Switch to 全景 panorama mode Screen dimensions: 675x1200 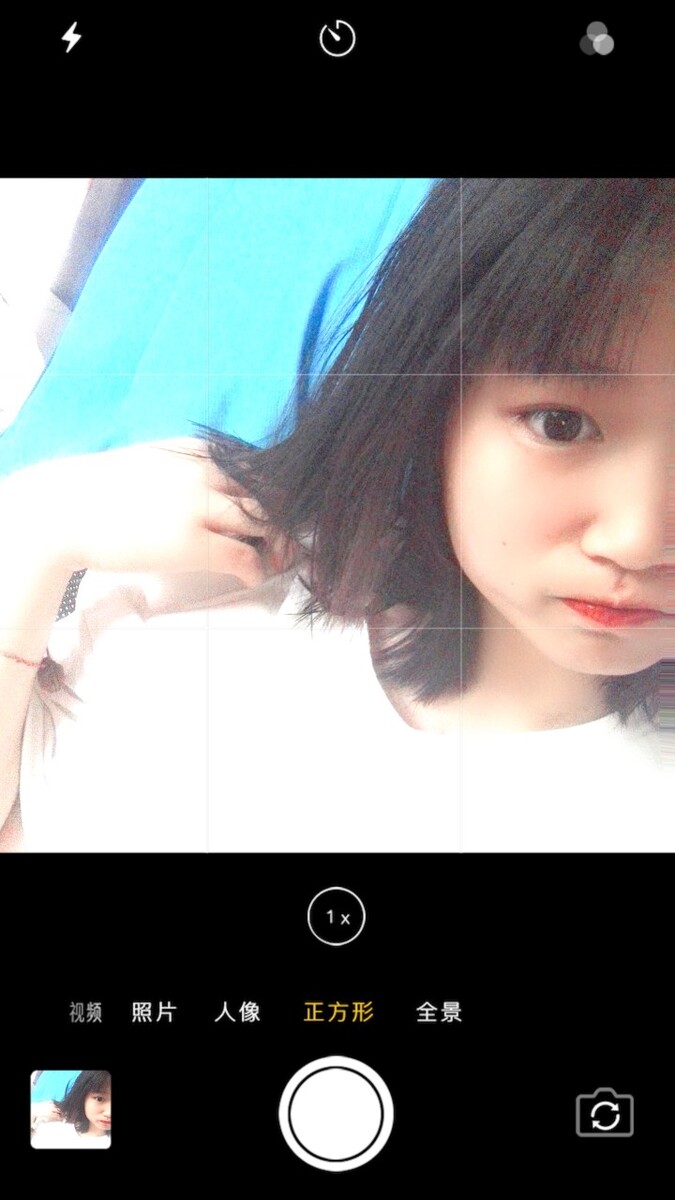(x=440, y=1012)
